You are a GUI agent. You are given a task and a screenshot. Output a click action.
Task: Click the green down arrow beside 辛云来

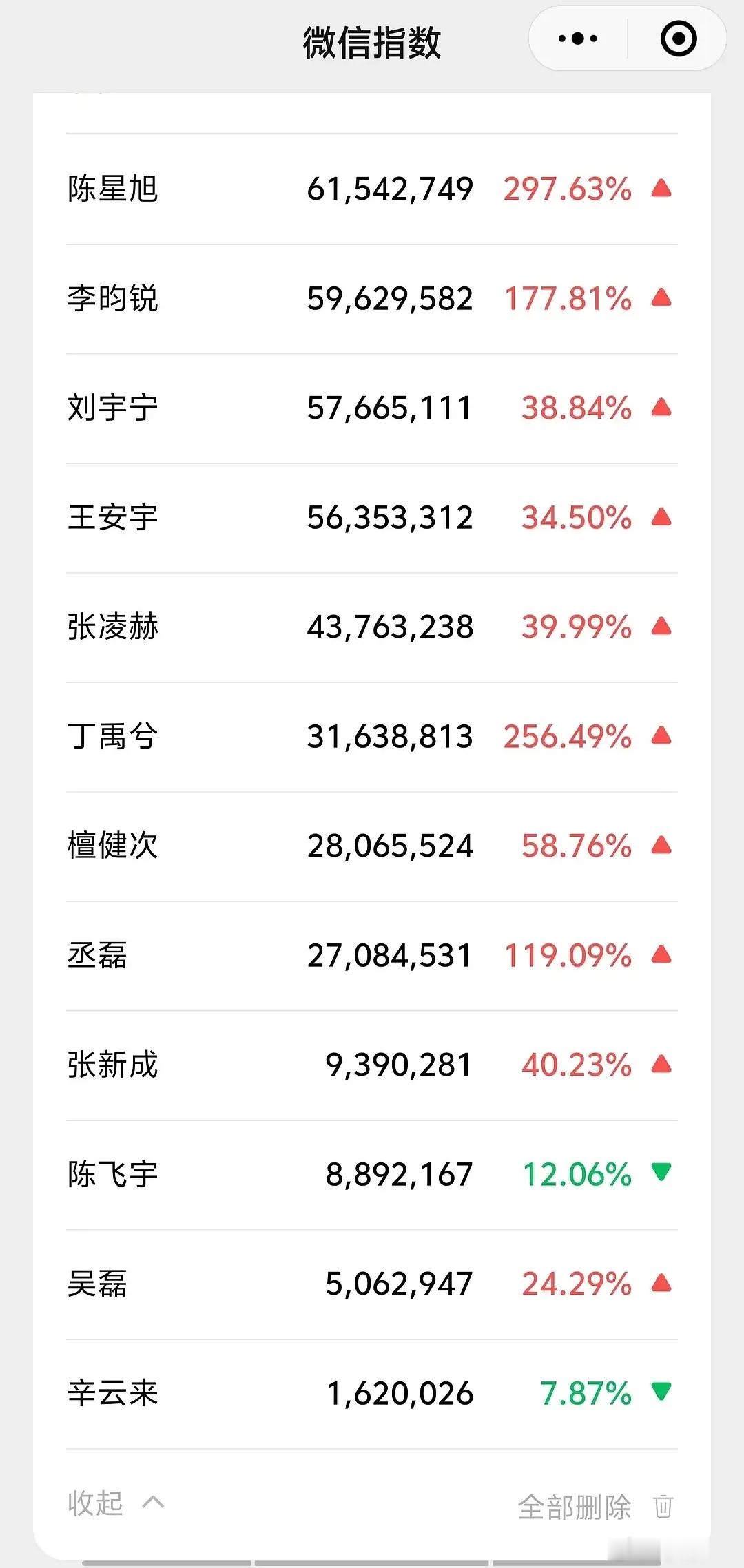point(660,1393)
